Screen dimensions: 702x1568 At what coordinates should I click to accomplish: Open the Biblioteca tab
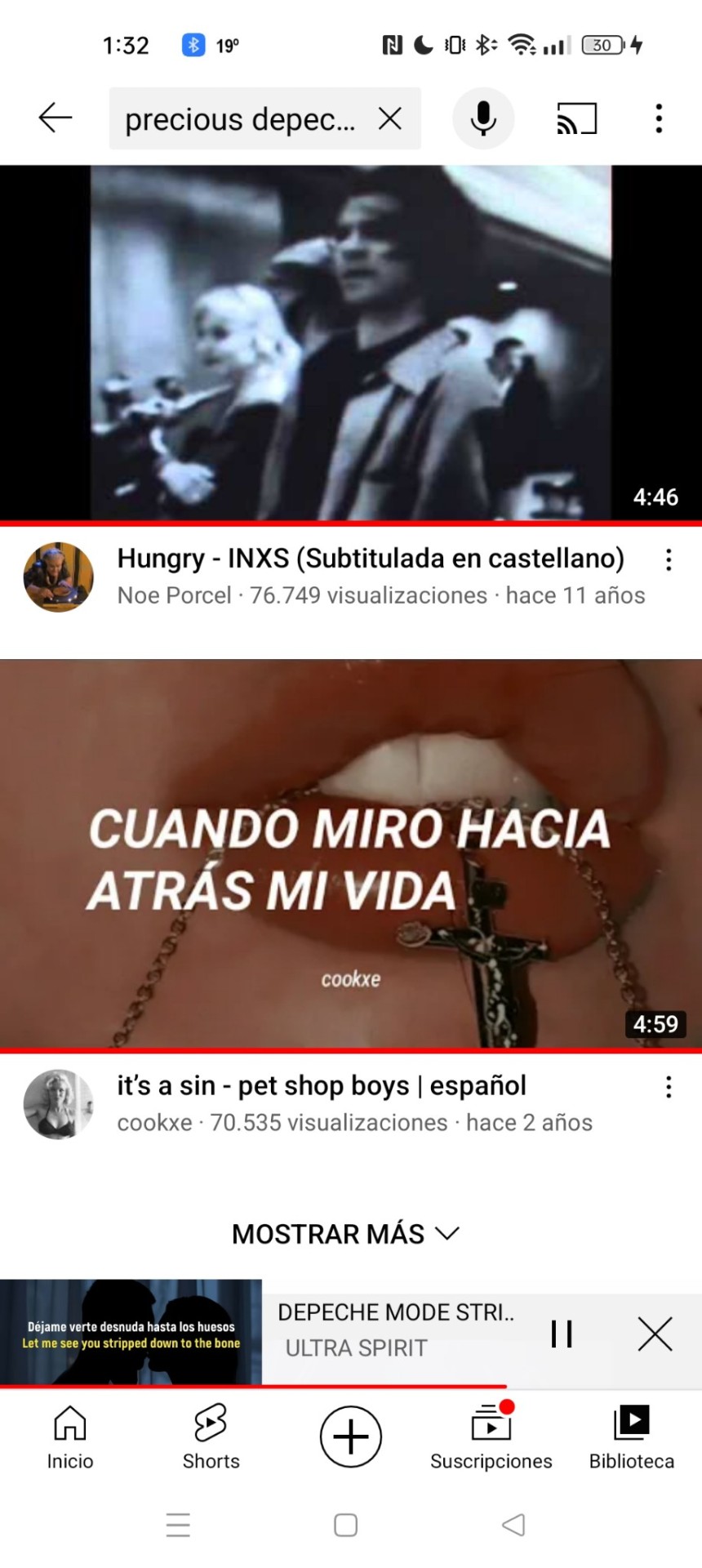pos(632,1439)
